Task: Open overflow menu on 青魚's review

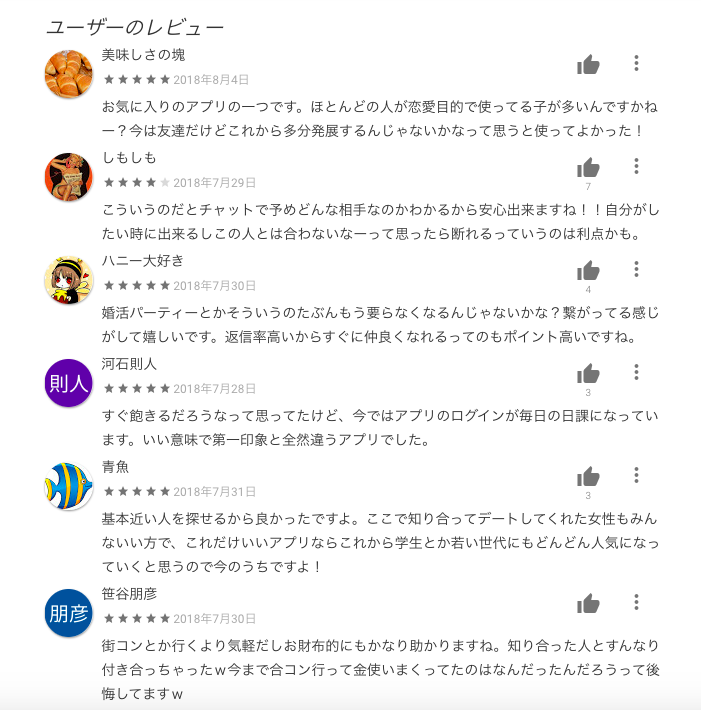Action: coord(636,475)
